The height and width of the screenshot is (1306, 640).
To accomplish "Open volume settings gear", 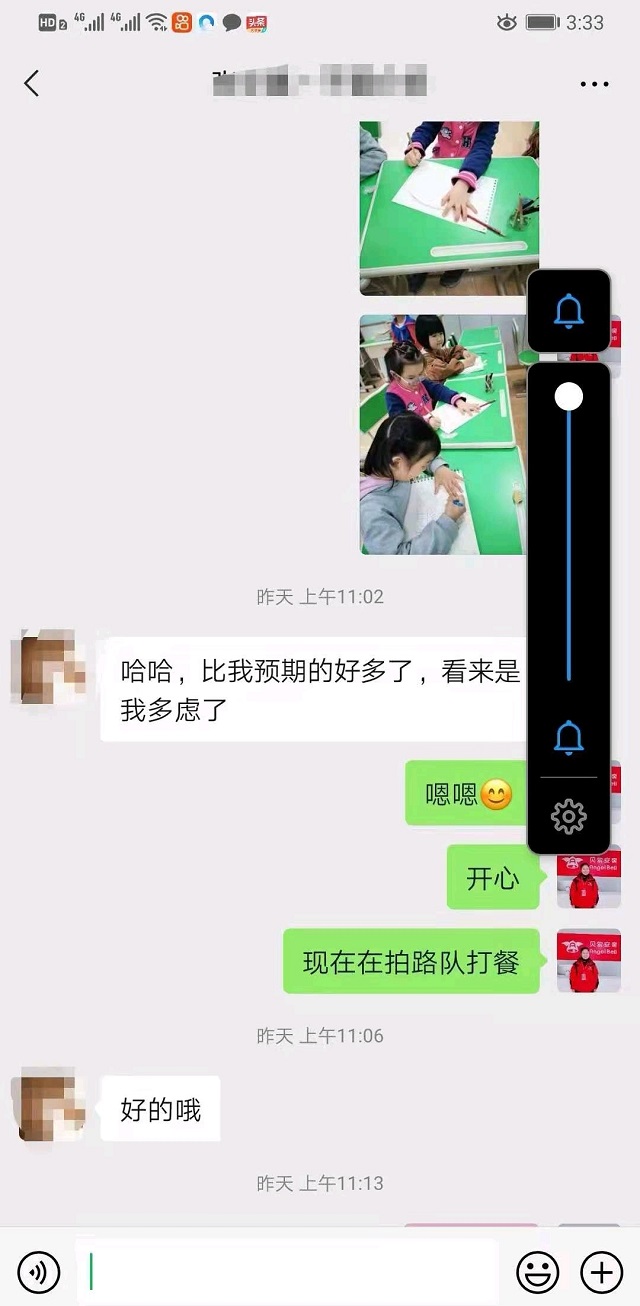I will [569, 816].
